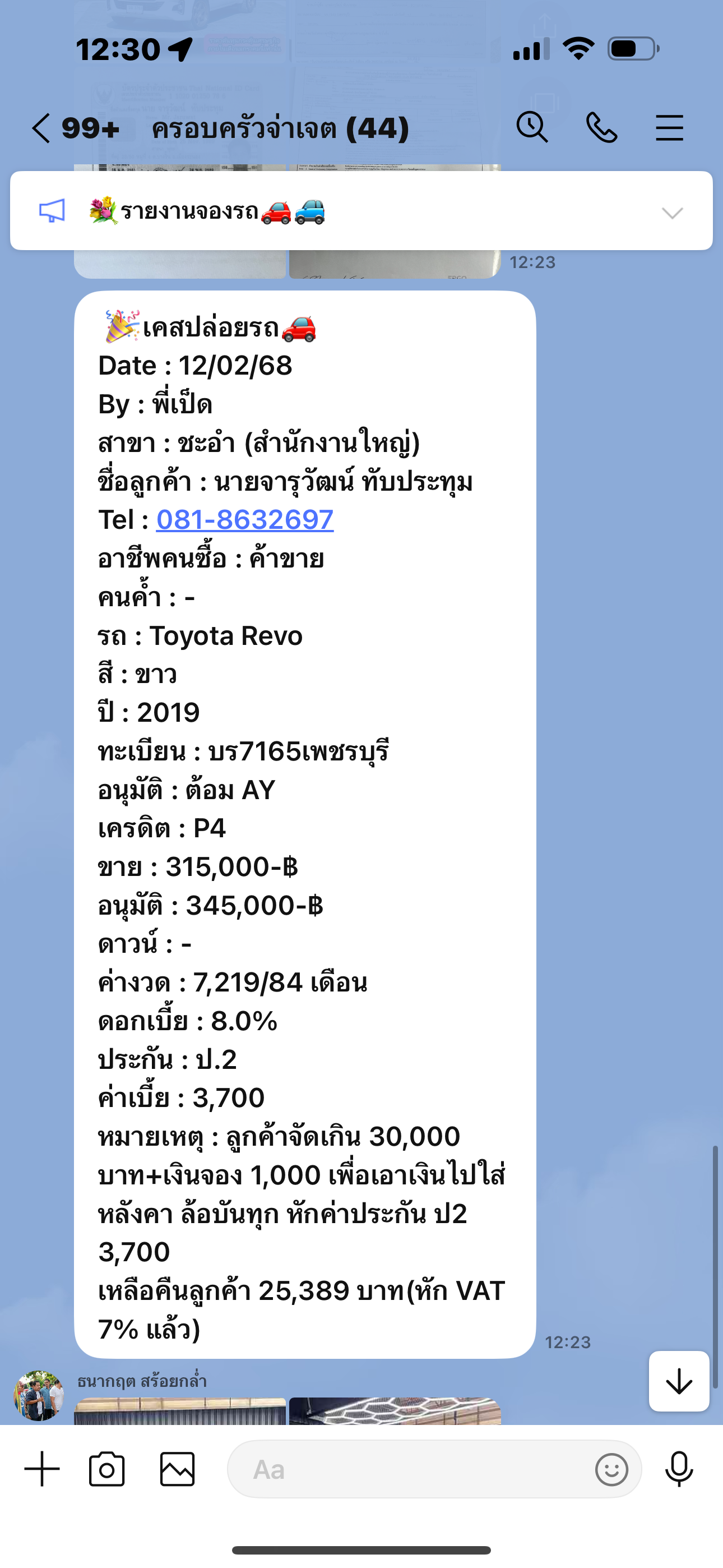
Task: Search within this chat
Action: coord(532,128)
